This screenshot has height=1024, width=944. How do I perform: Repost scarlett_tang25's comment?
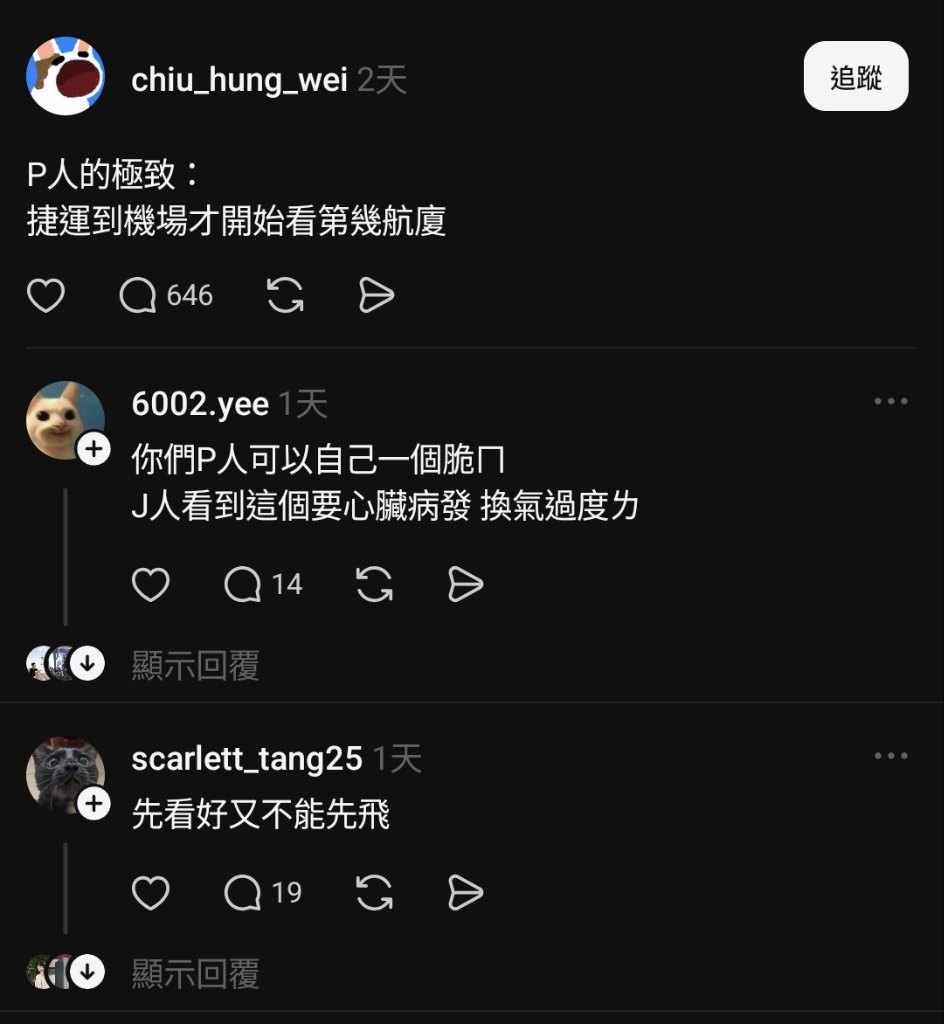[x=374, y=893]
